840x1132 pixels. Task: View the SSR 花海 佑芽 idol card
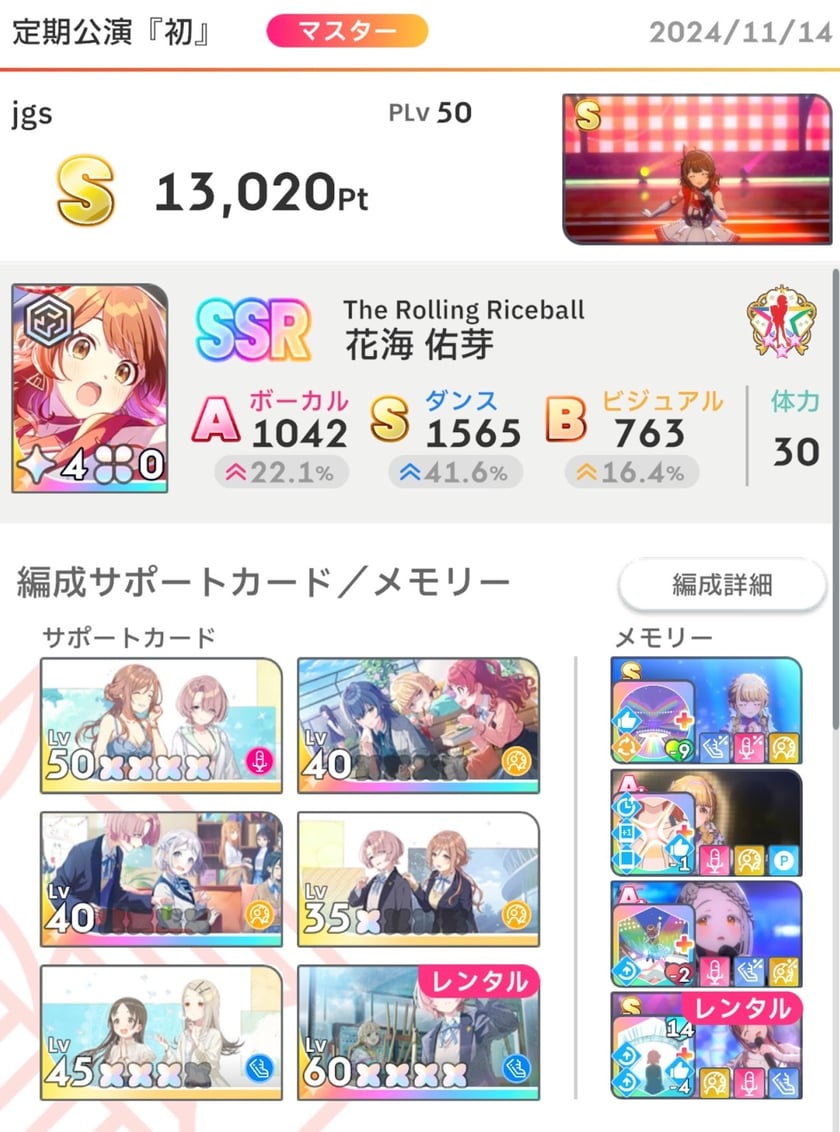pyautogui.click(x=90, y=388)
